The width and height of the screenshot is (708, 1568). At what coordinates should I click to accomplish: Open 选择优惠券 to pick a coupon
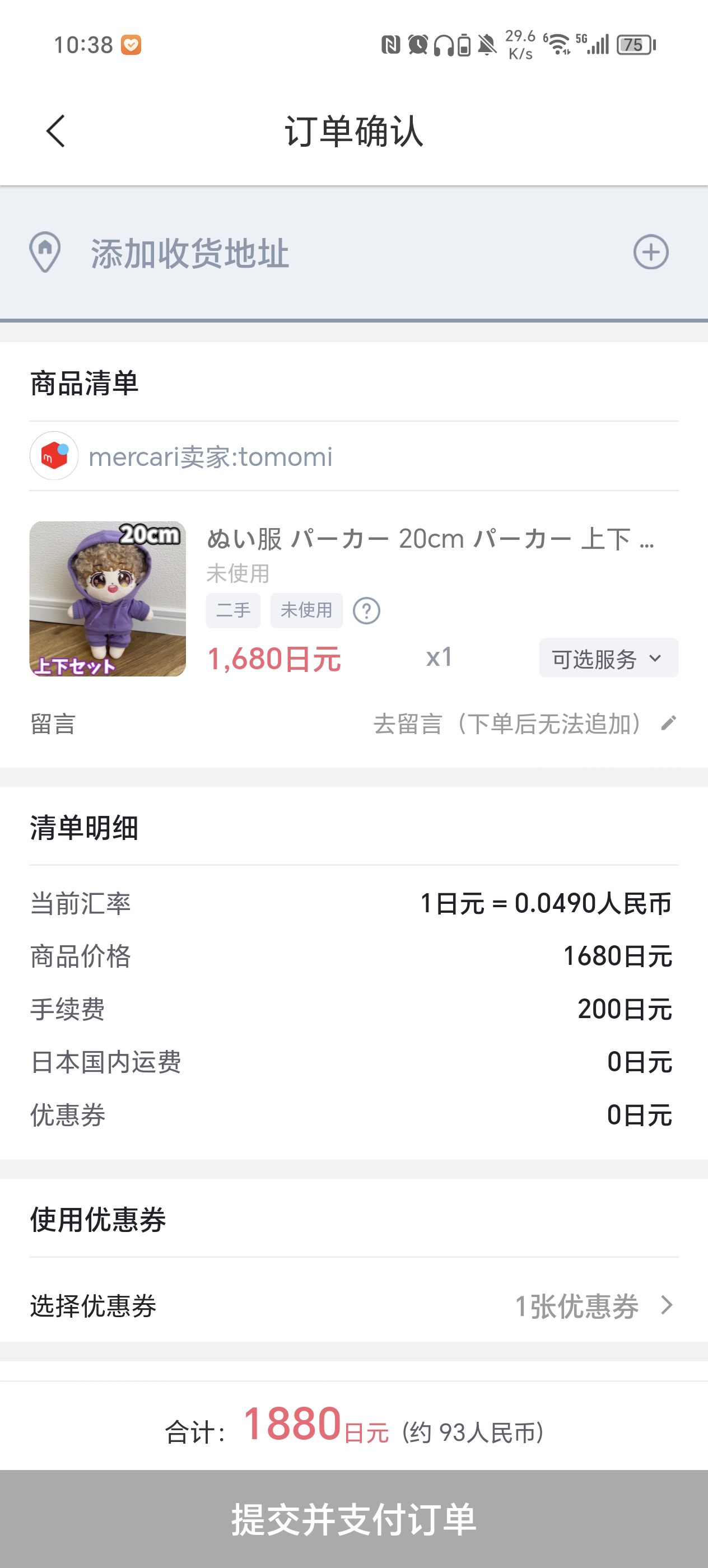pos(594,1305)
